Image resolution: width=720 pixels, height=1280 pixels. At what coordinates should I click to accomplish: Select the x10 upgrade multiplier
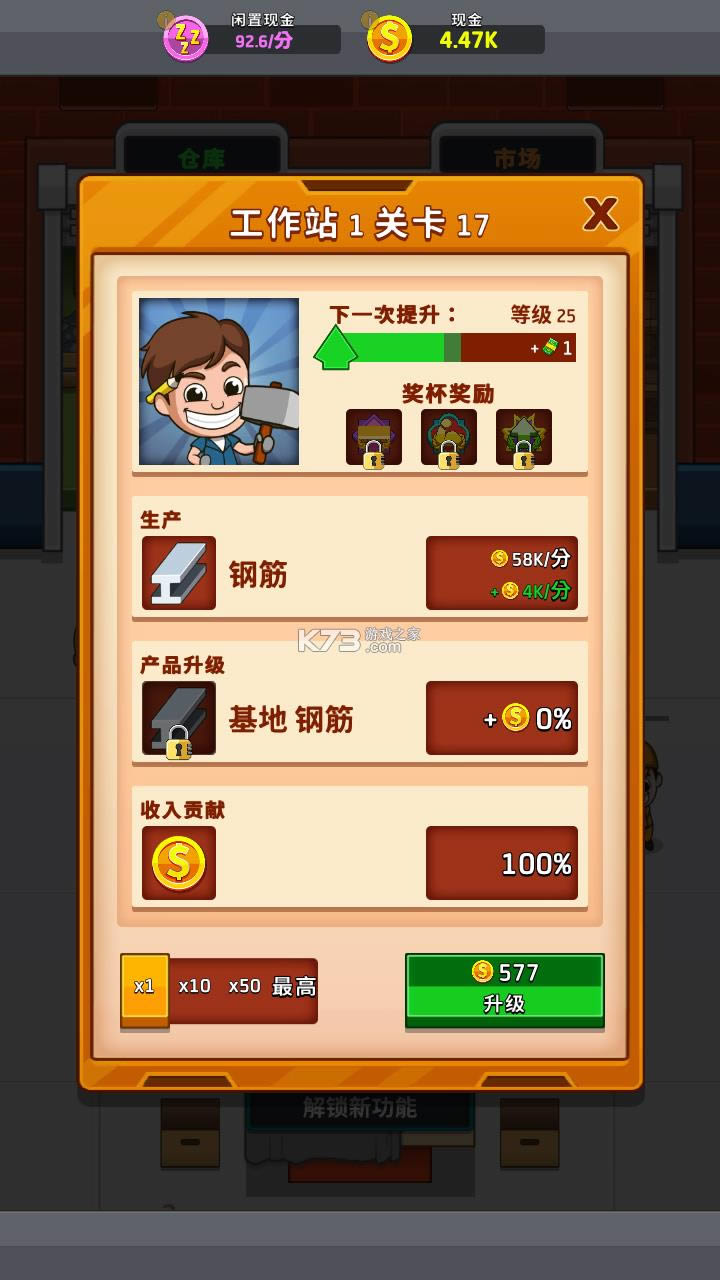pyautogui.click(x=192, y=987)
